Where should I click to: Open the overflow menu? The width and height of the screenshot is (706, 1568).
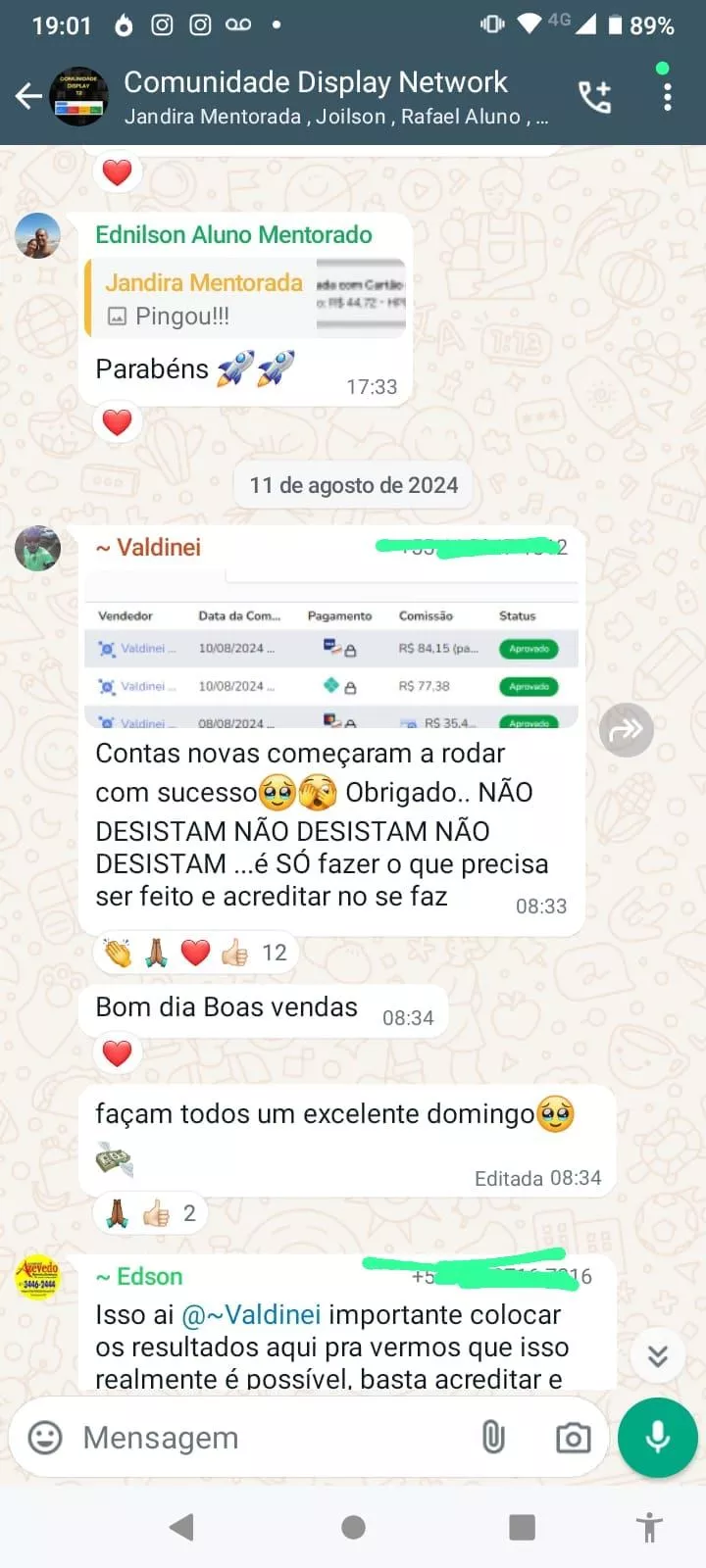coord(667,96)
